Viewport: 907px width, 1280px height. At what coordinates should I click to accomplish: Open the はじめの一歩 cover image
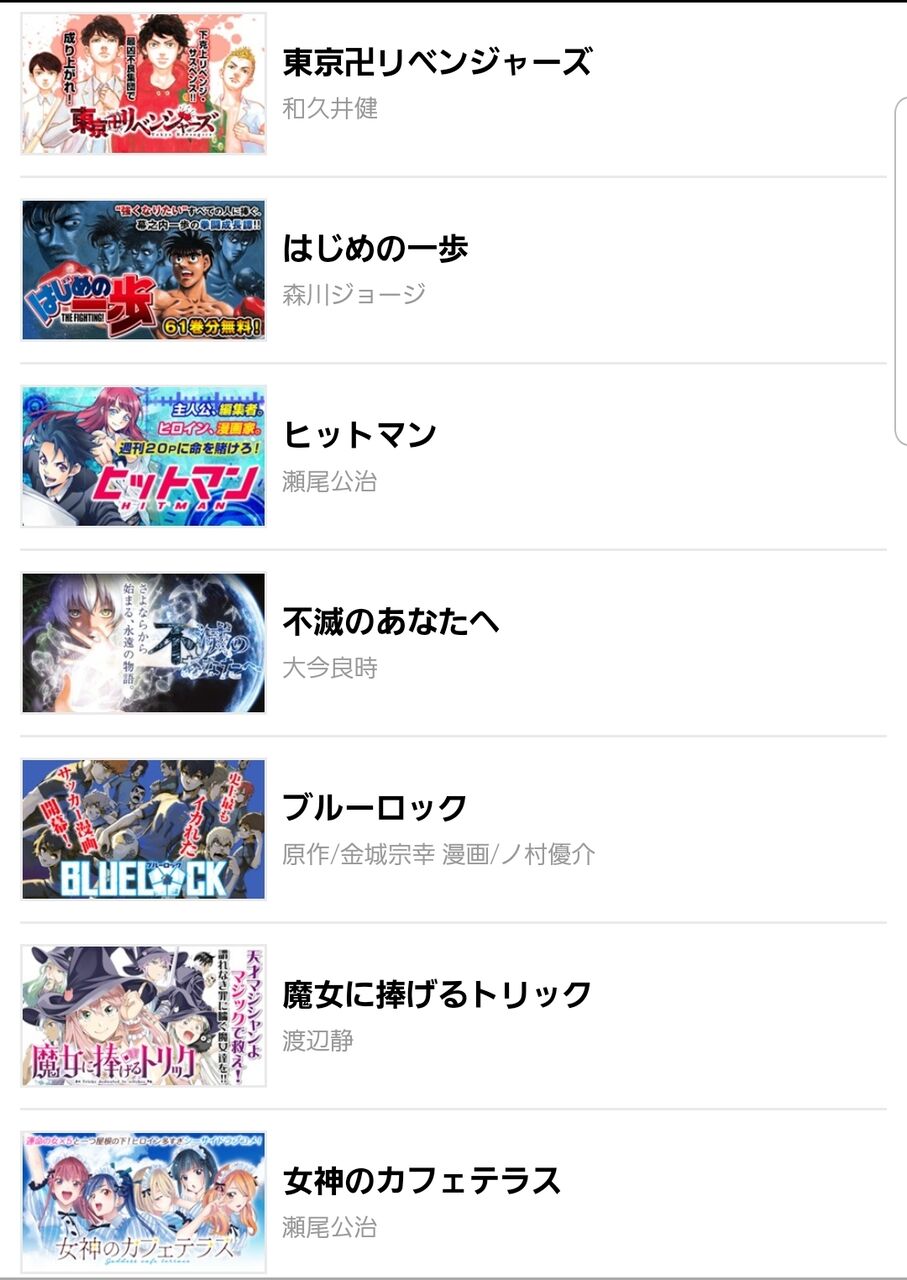(x=143, y=269)
